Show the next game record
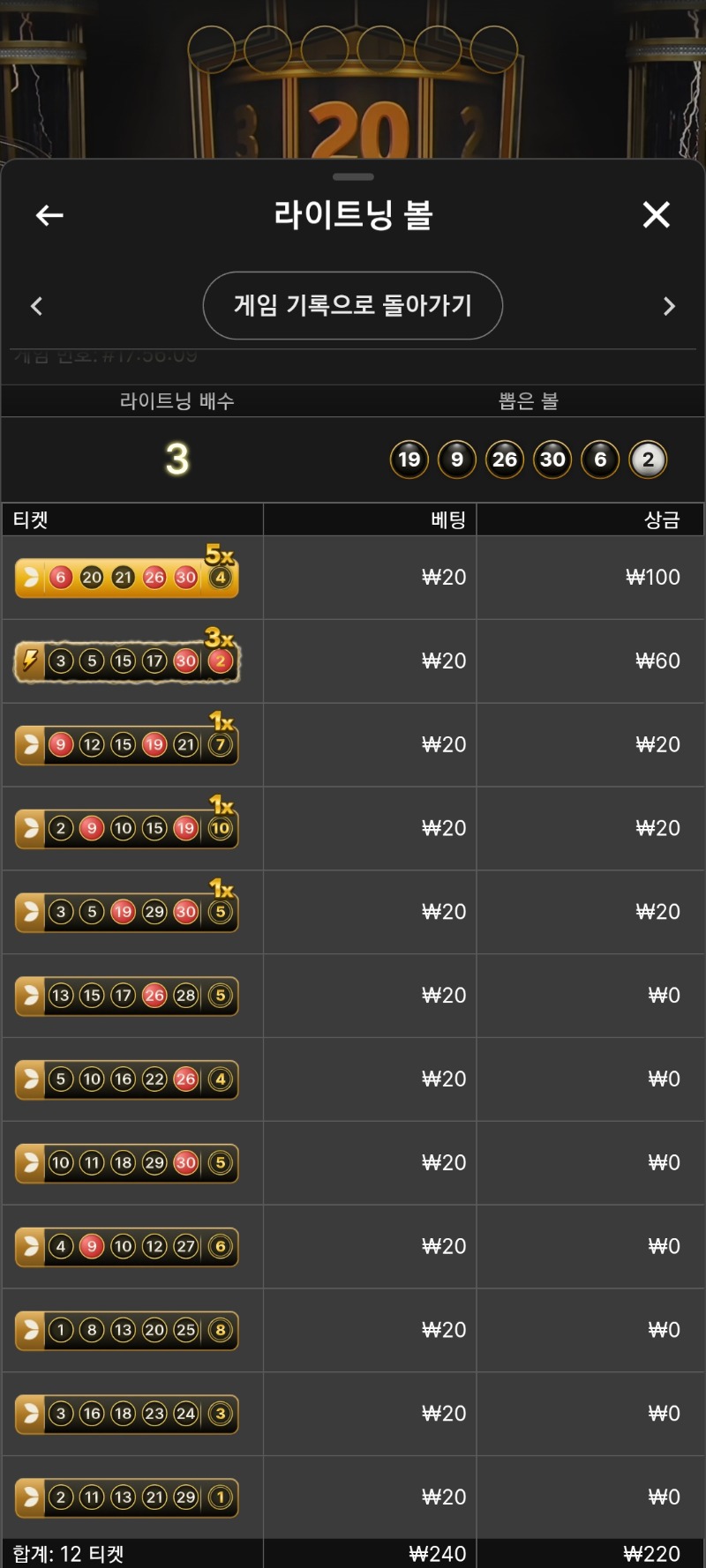This screenshot has height=1568, width=706. point(669,306)
